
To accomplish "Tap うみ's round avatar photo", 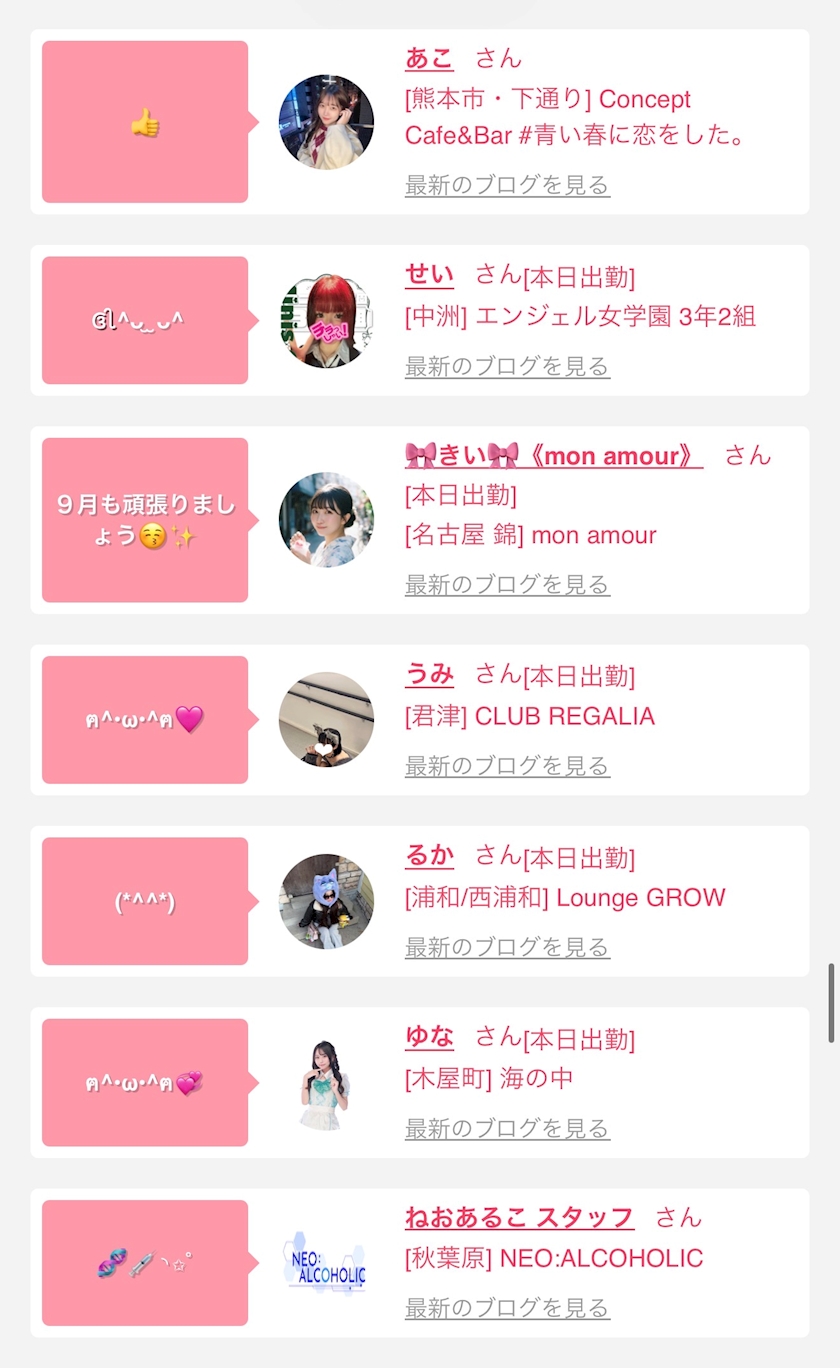I will 326,720.
